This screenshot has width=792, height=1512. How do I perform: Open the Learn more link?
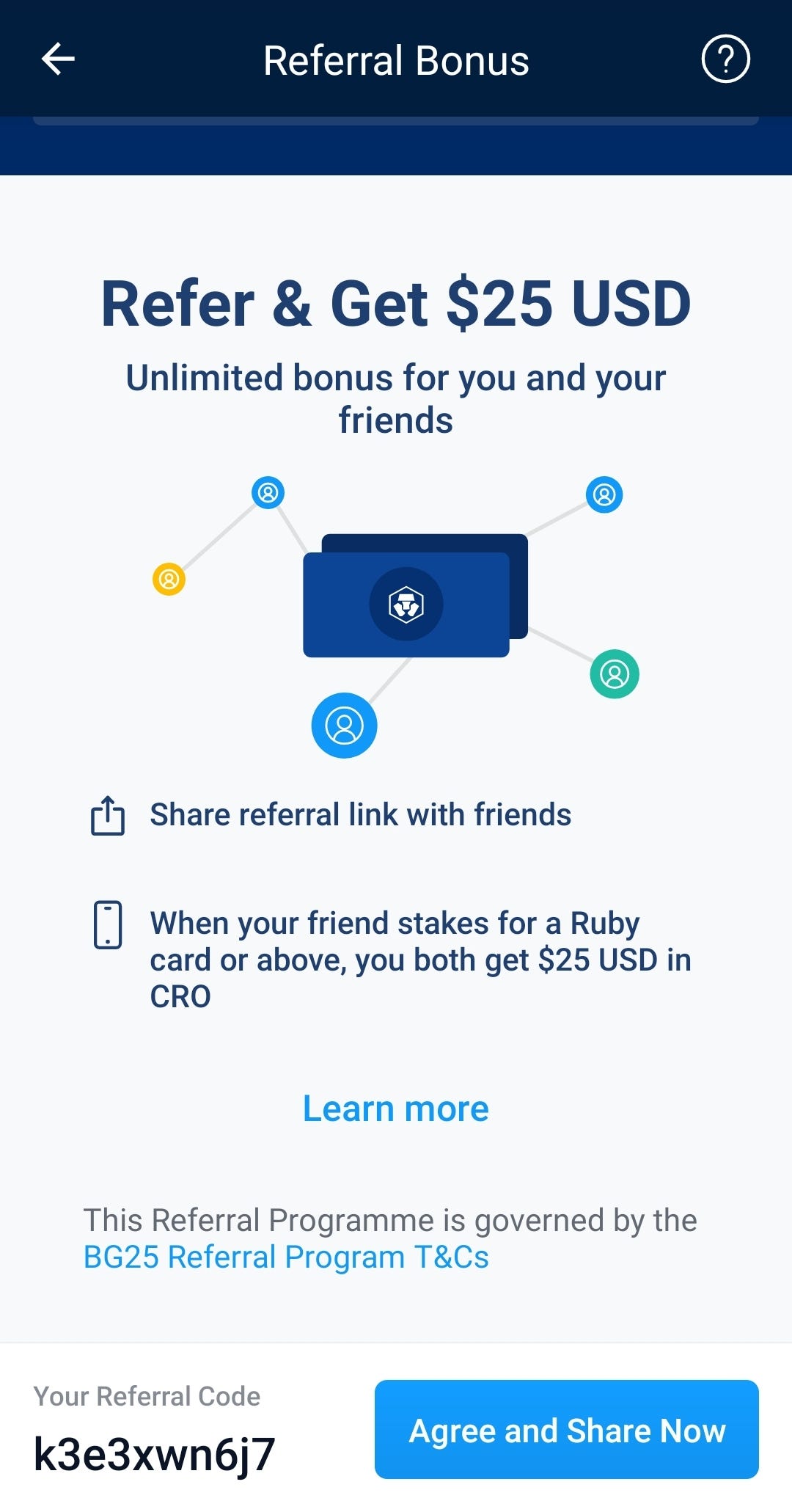[395, 1109]
